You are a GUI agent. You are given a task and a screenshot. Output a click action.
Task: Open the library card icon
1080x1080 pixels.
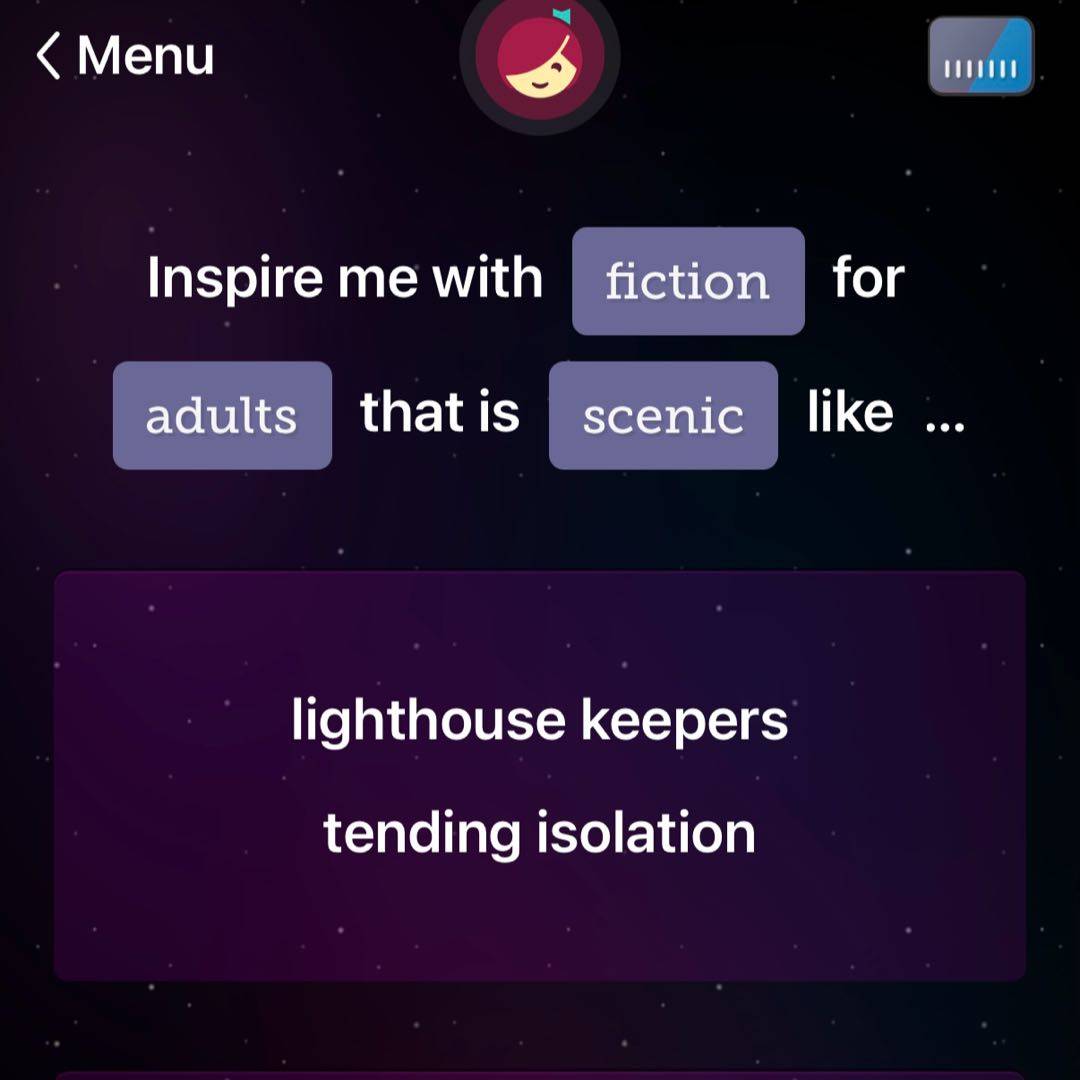tap(980, 57)
